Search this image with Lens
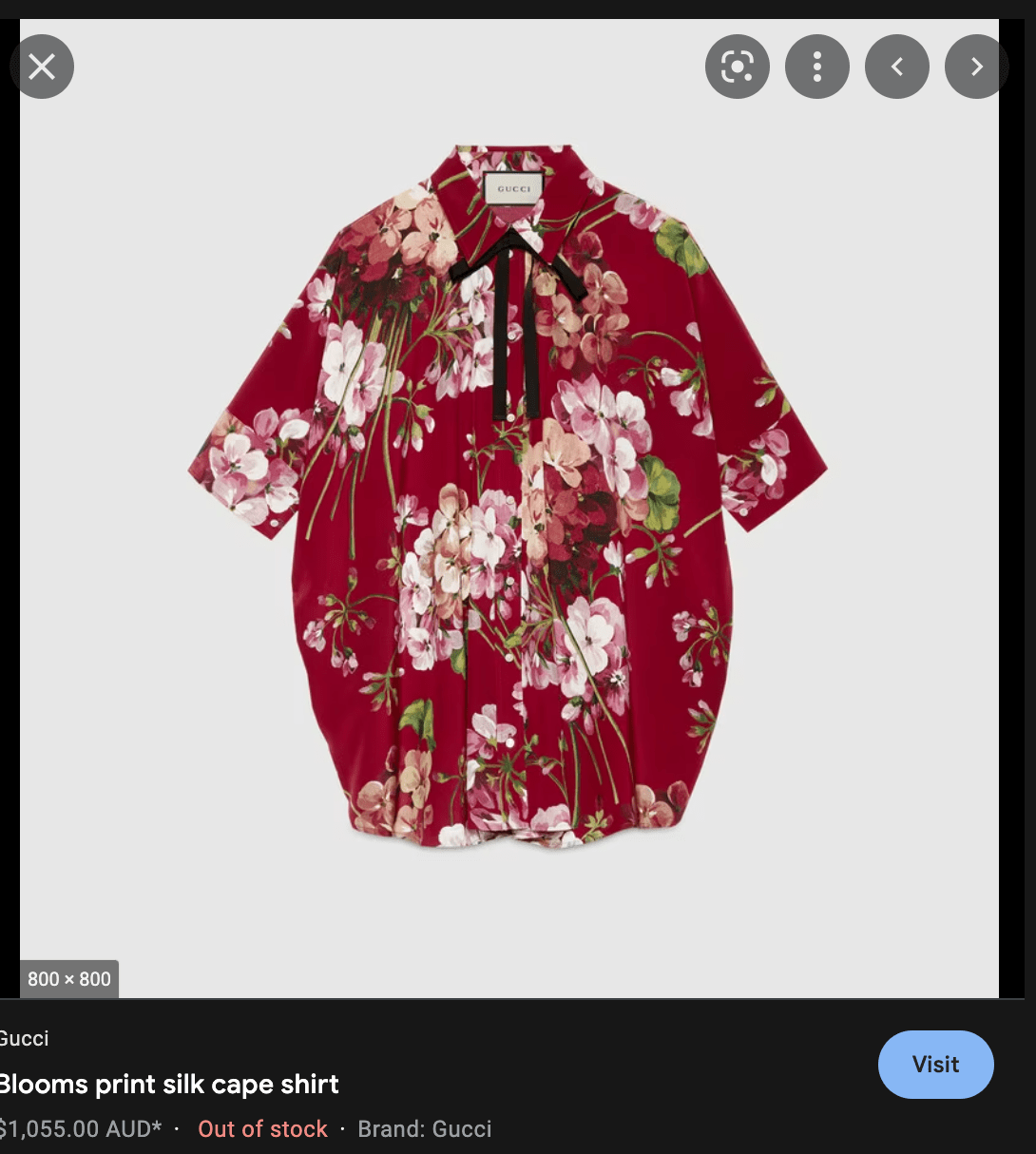The height and width of the screenshot is (1154, 1036). 737,67
